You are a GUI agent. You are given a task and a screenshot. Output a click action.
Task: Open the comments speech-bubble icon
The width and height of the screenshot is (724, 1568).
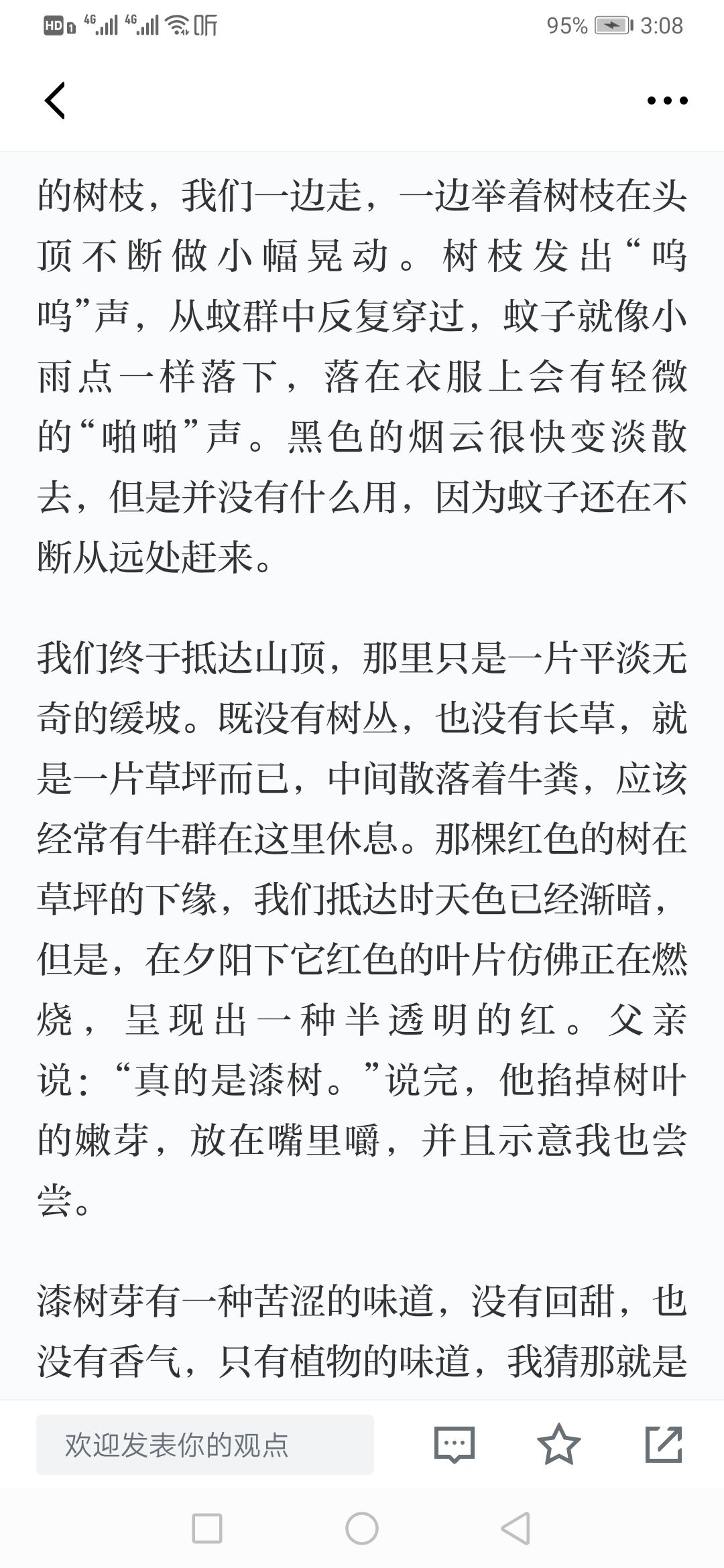click(455, 1444)
